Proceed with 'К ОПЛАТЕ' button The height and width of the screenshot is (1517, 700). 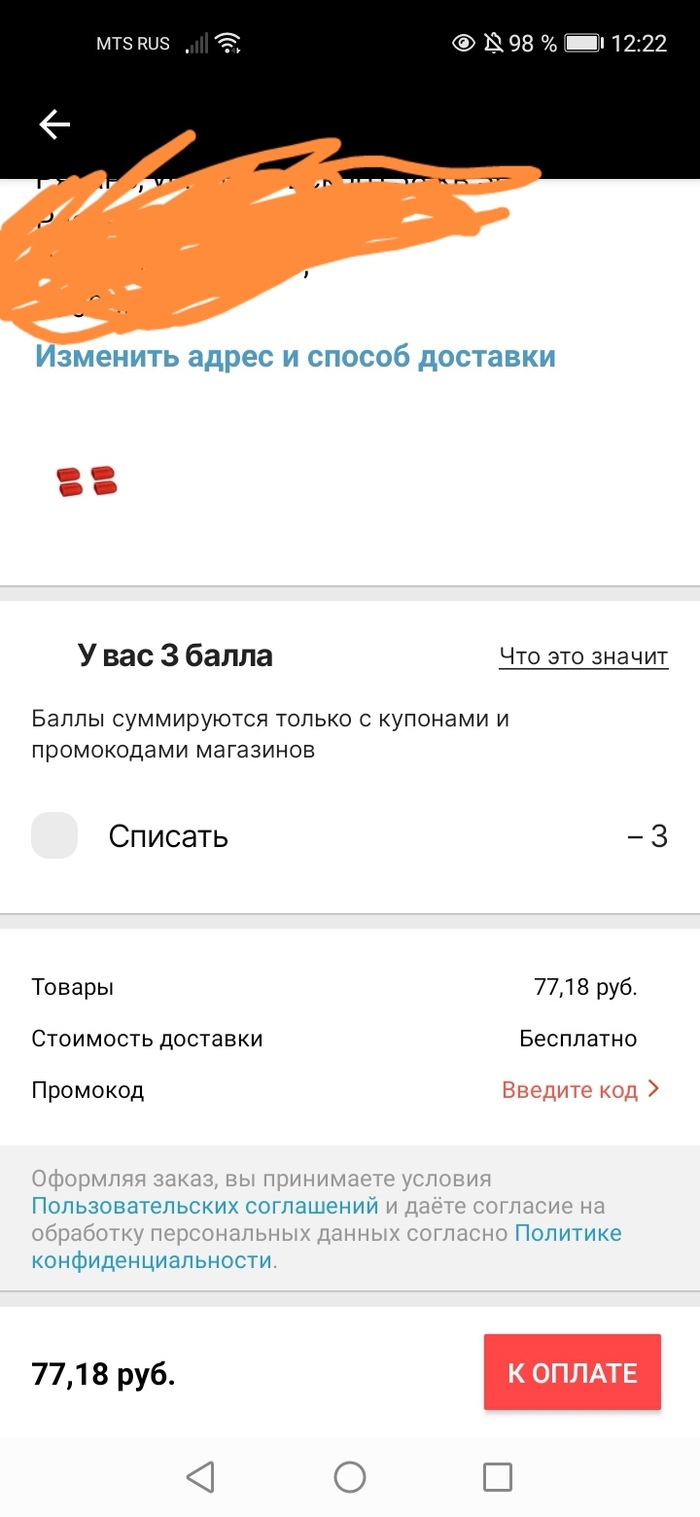click(x=572, y=1373)
